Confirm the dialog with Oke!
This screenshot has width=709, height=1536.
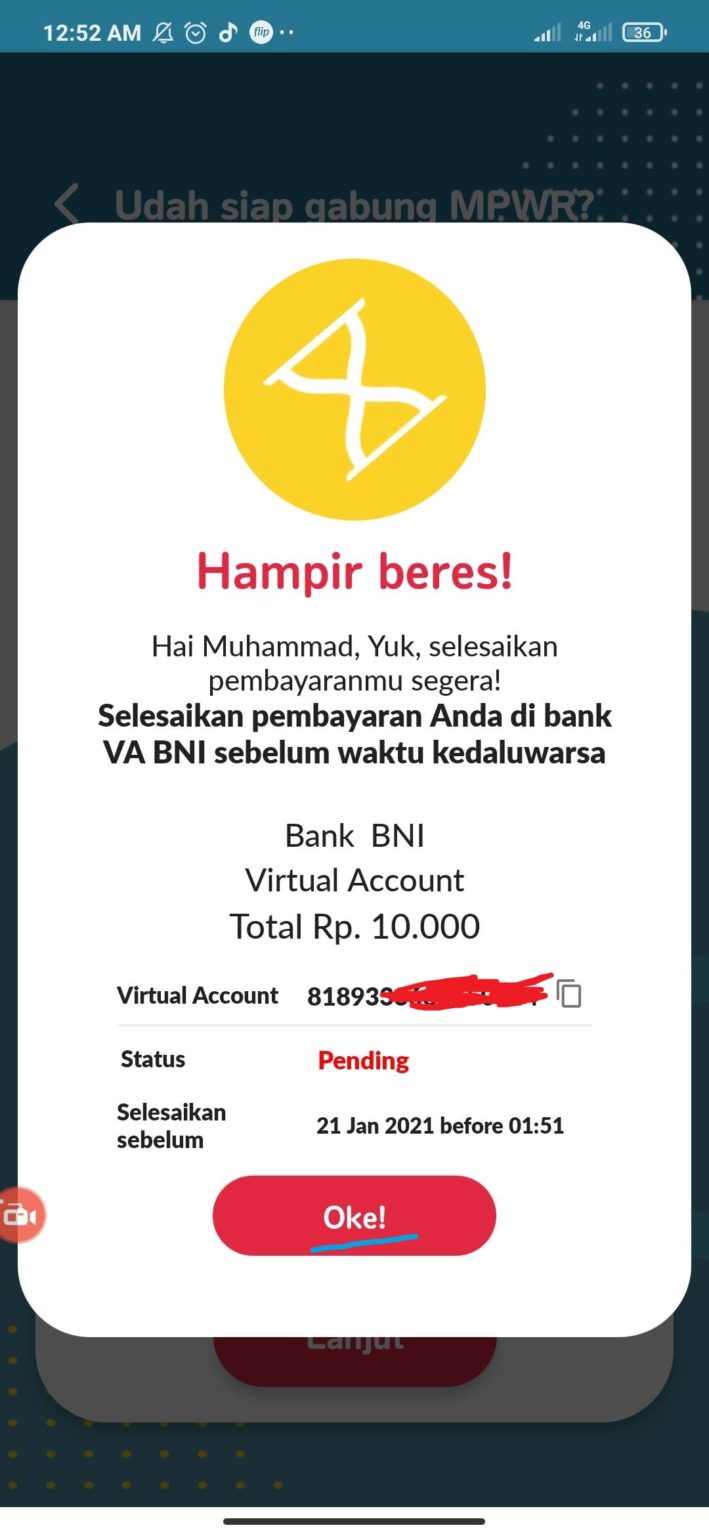pos(354,1215)
